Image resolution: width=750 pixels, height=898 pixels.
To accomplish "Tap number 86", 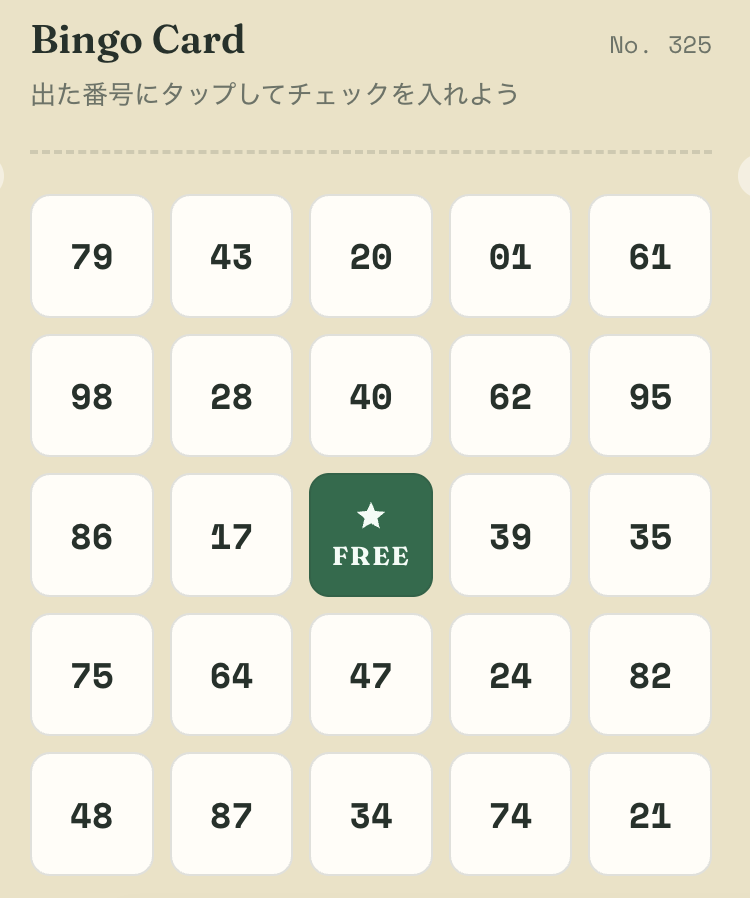I will coord(92,535).
